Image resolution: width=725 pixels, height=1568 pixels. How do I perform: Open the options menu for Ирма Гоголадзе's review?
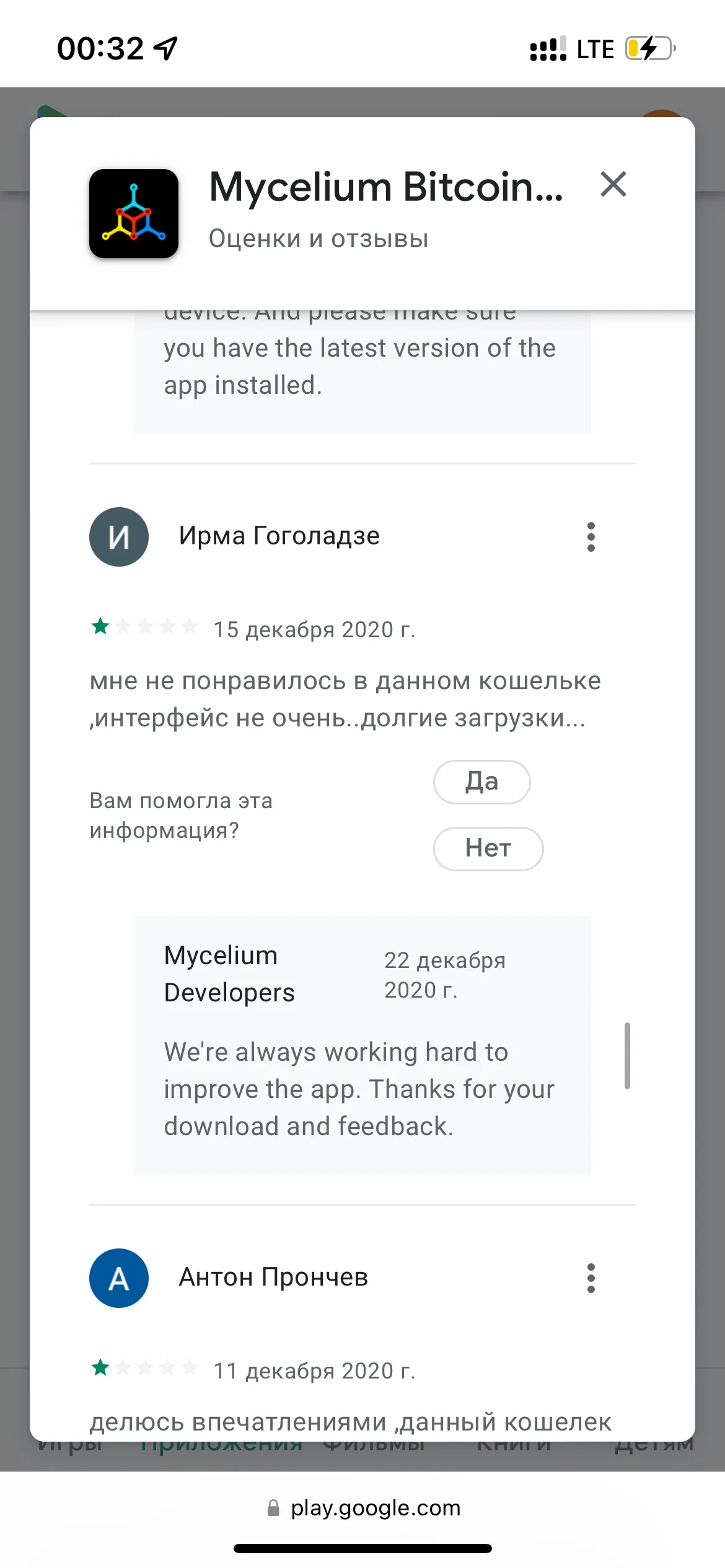pos(591,537)
